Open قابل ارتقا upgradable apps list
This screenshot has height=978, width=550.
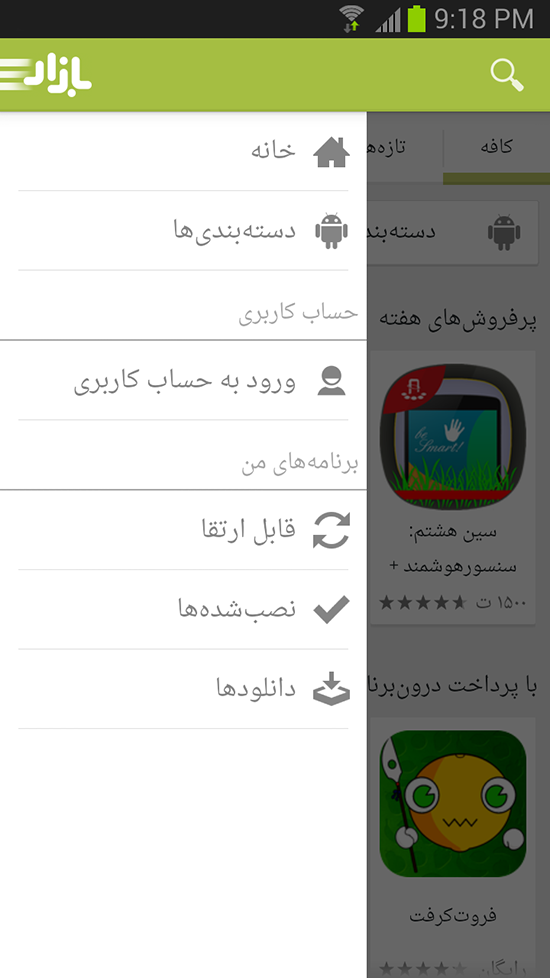tap(183, 530)
